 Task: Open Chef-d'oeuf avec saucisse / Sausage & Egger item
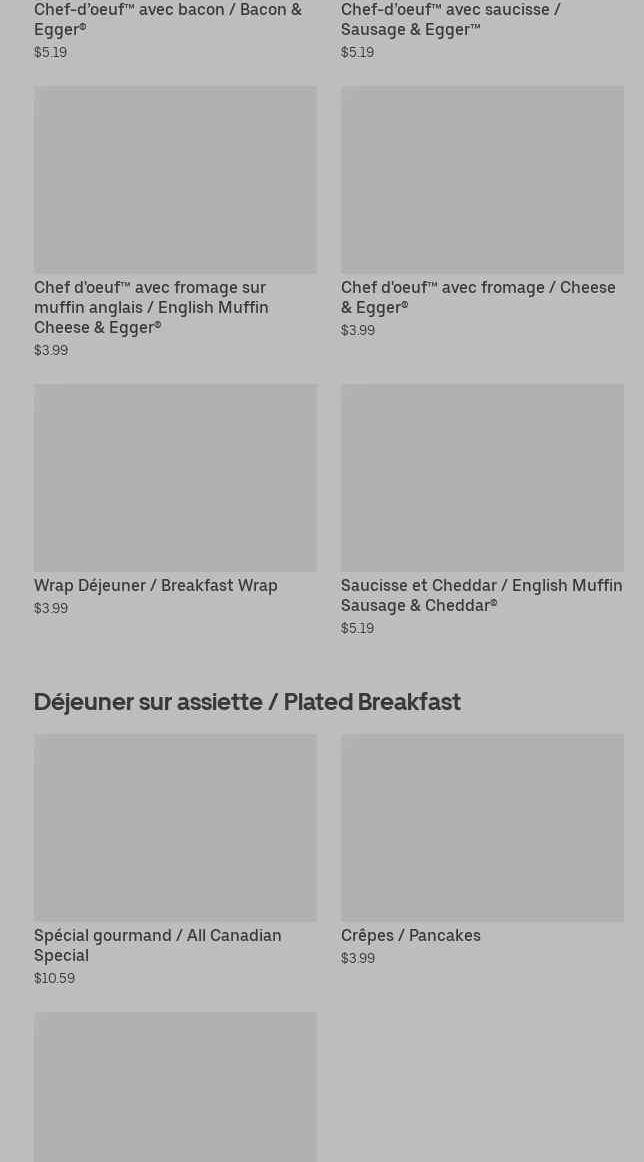(451, 20)
